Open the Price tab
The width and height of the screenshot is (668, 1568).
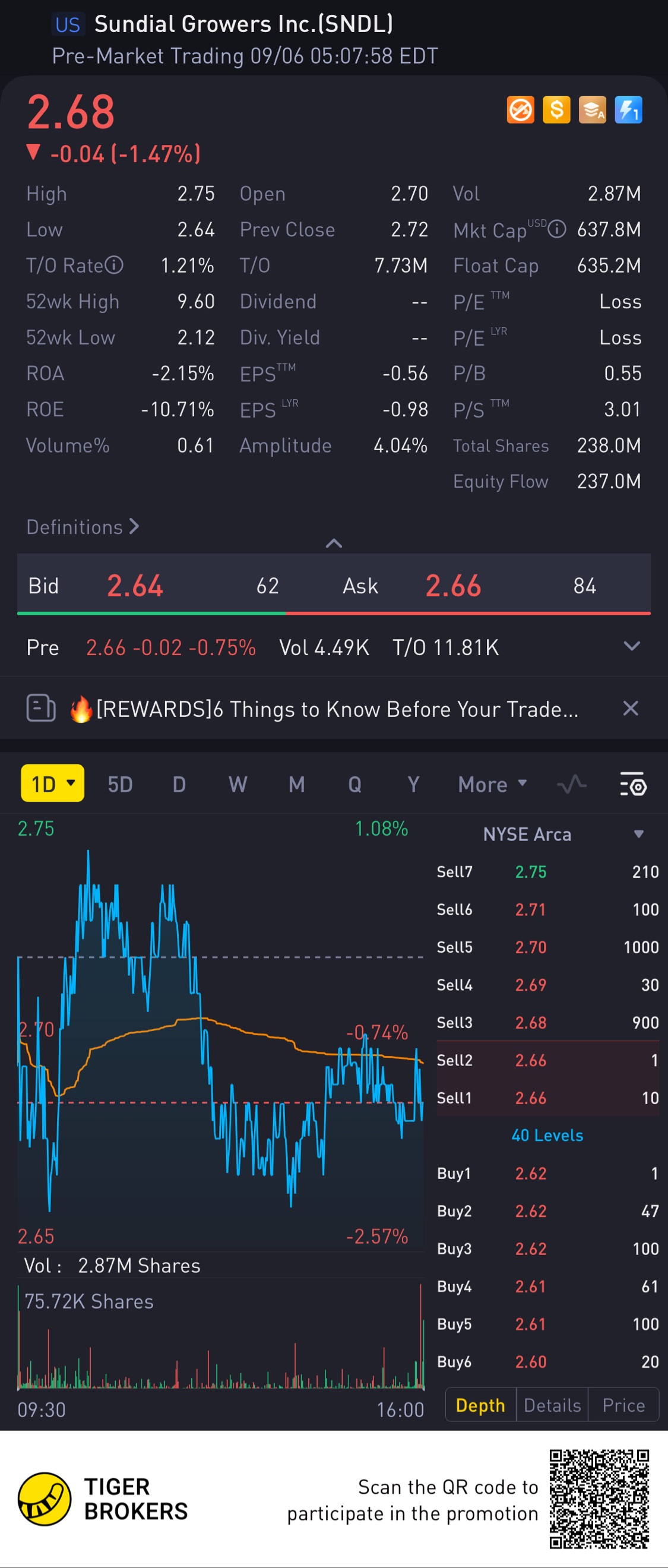tap(623, 1405)
